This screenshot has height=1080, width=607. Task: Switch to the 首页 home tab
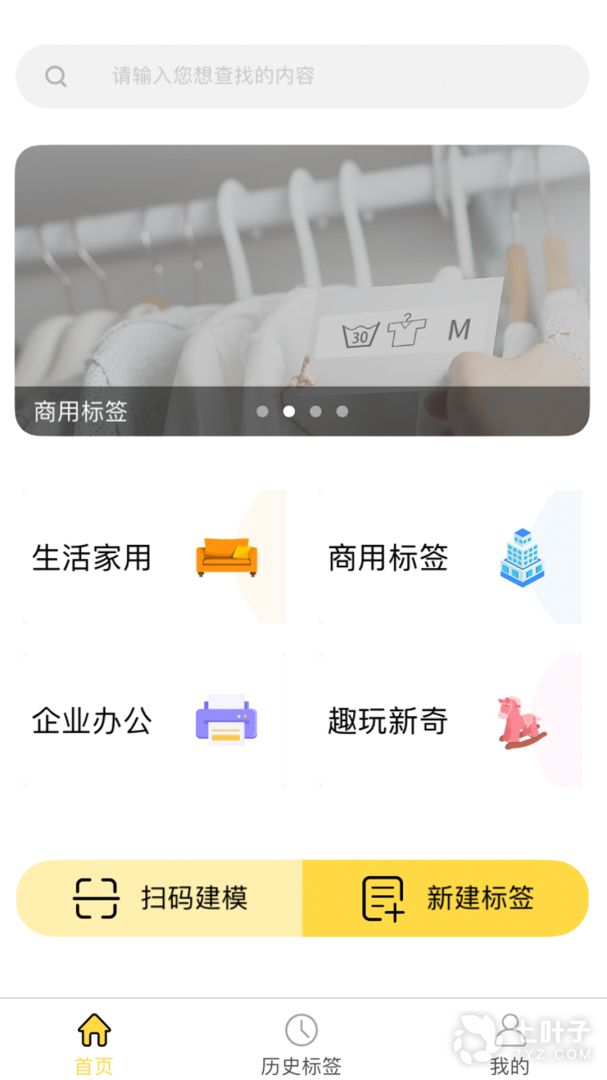(x=94, y=1043)
